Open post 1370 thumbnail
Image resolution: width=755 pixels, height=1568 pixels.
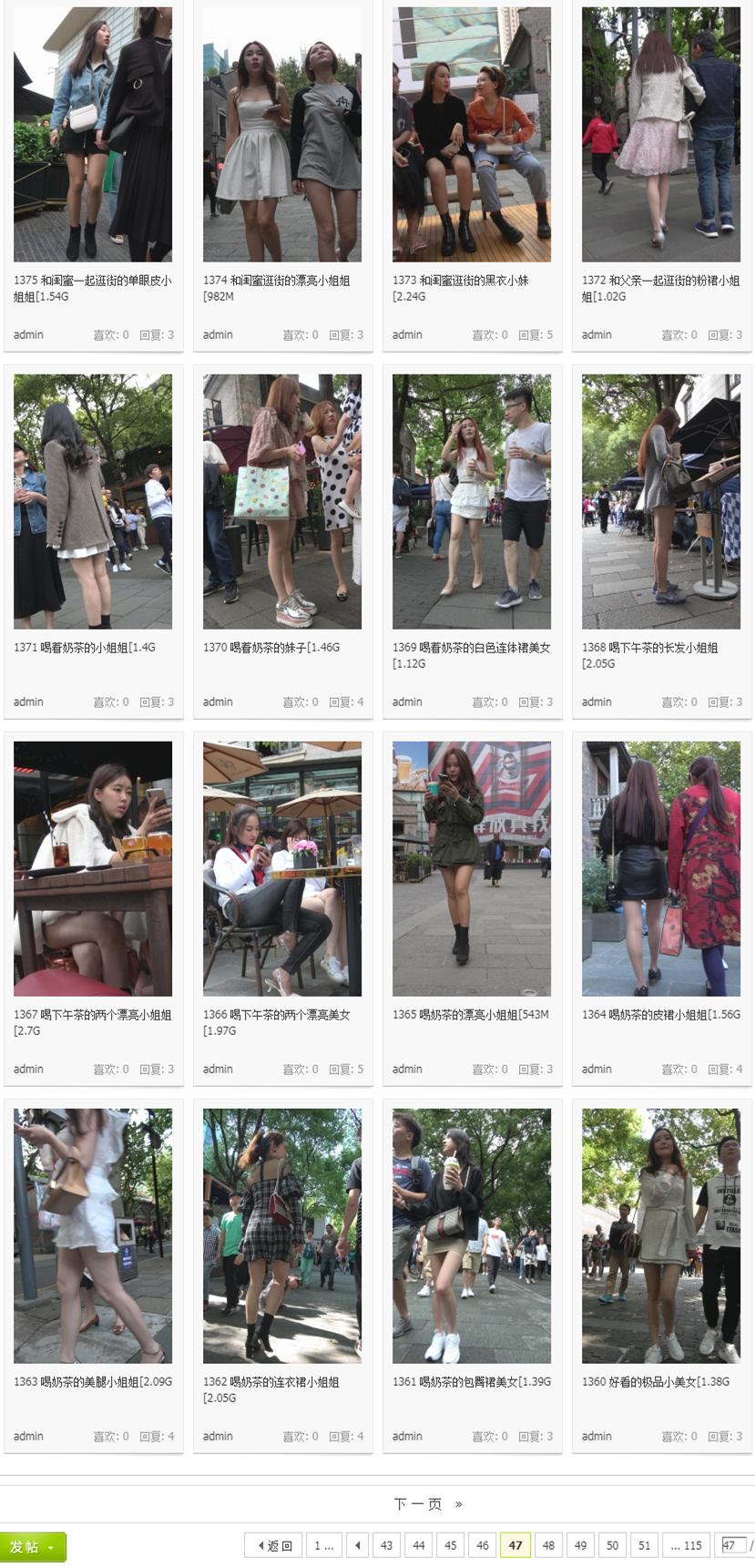coord(281,501)
